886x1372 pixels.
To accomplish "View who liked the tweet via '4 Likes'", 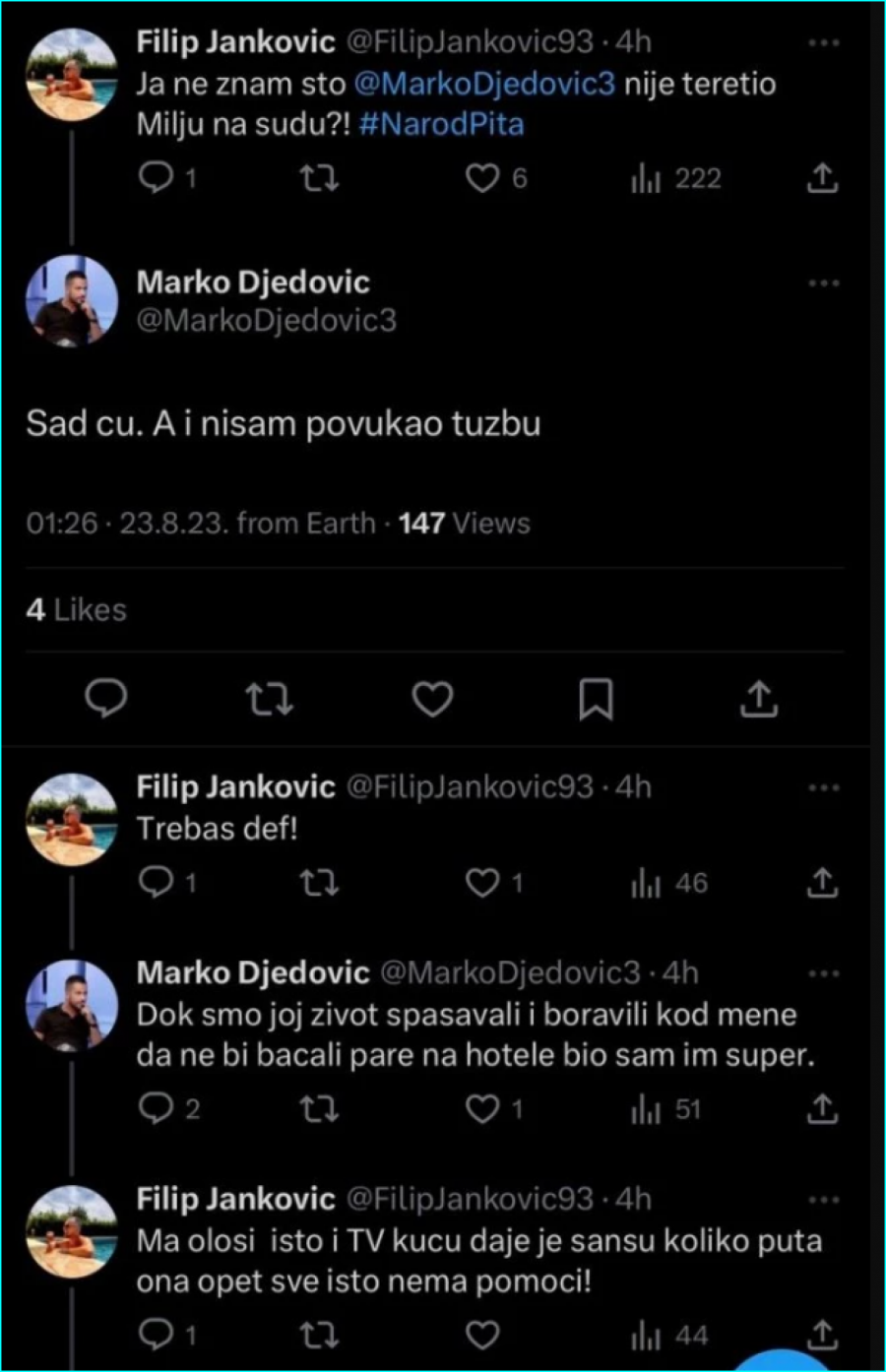I will (x=77, y=609).
